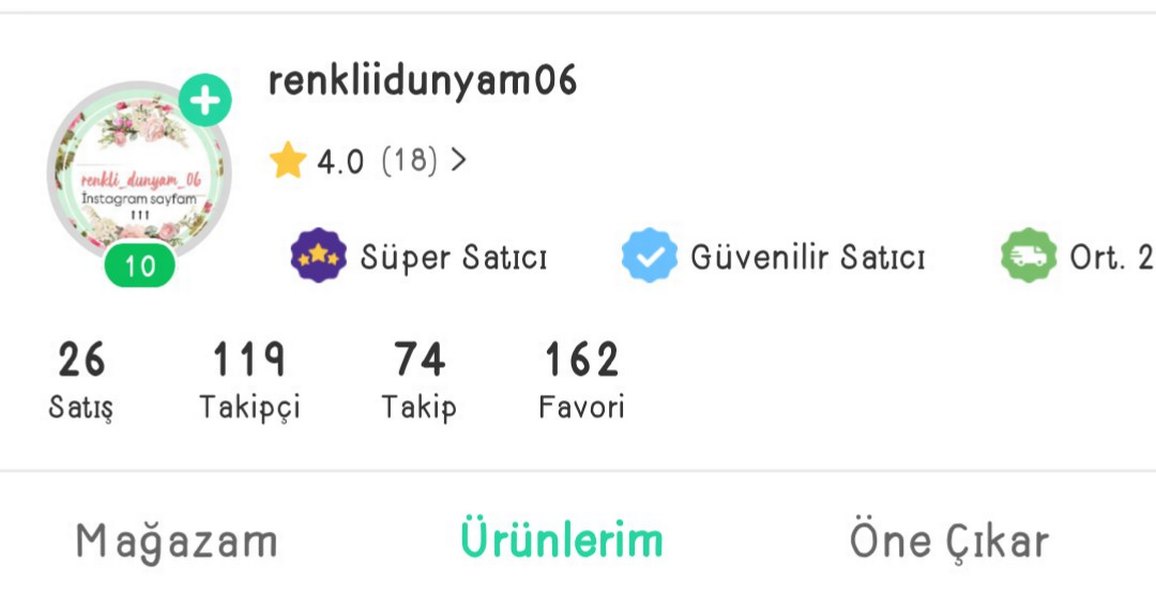1156x593 pixels.
Task: Switch to the Mağazam tab
Action: pyautogui.click(x=177, y=541)
